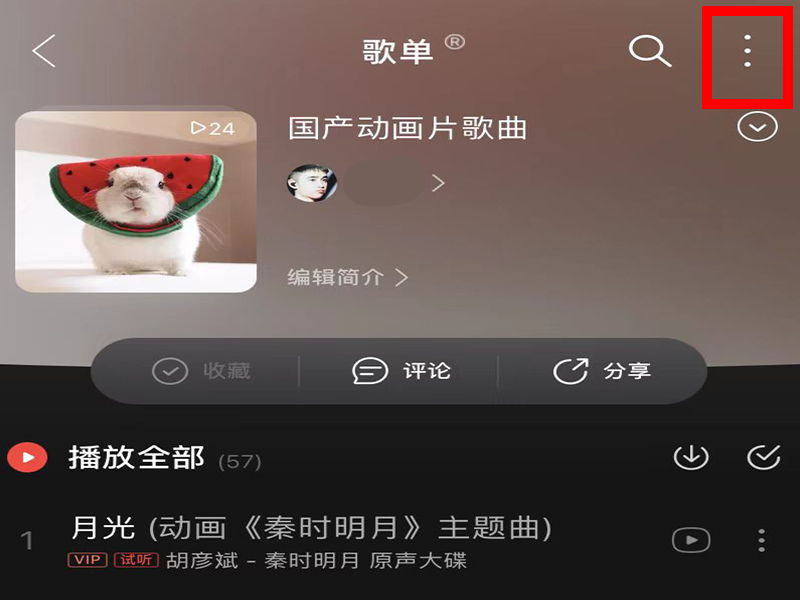Open more options for 月光

[761, 540]
